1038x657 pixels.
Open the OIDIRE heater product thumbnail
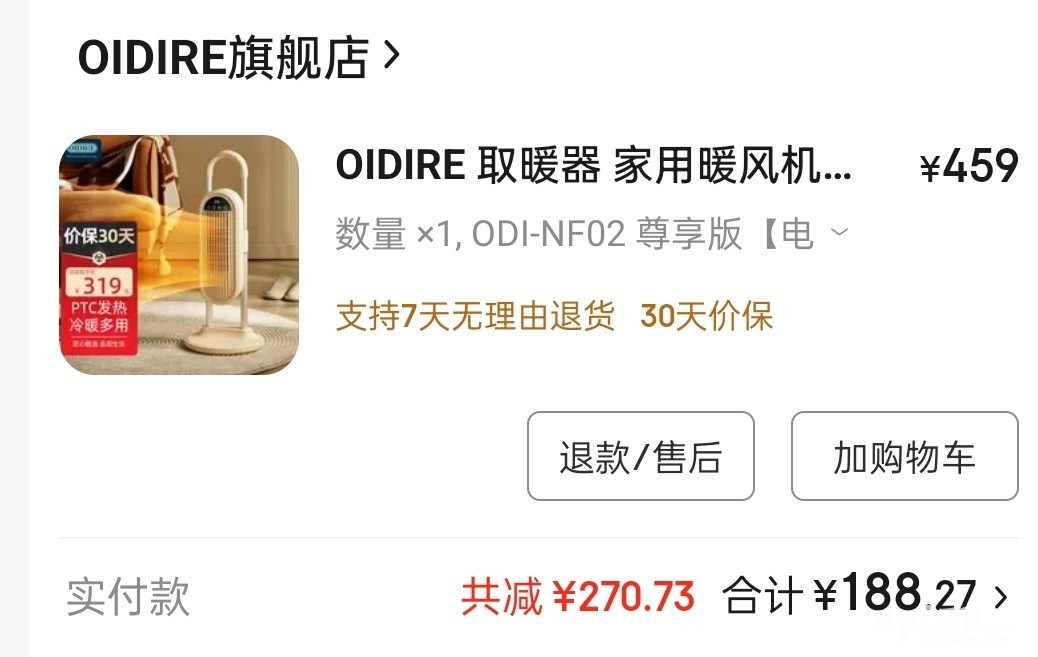[x=179, y=255]
